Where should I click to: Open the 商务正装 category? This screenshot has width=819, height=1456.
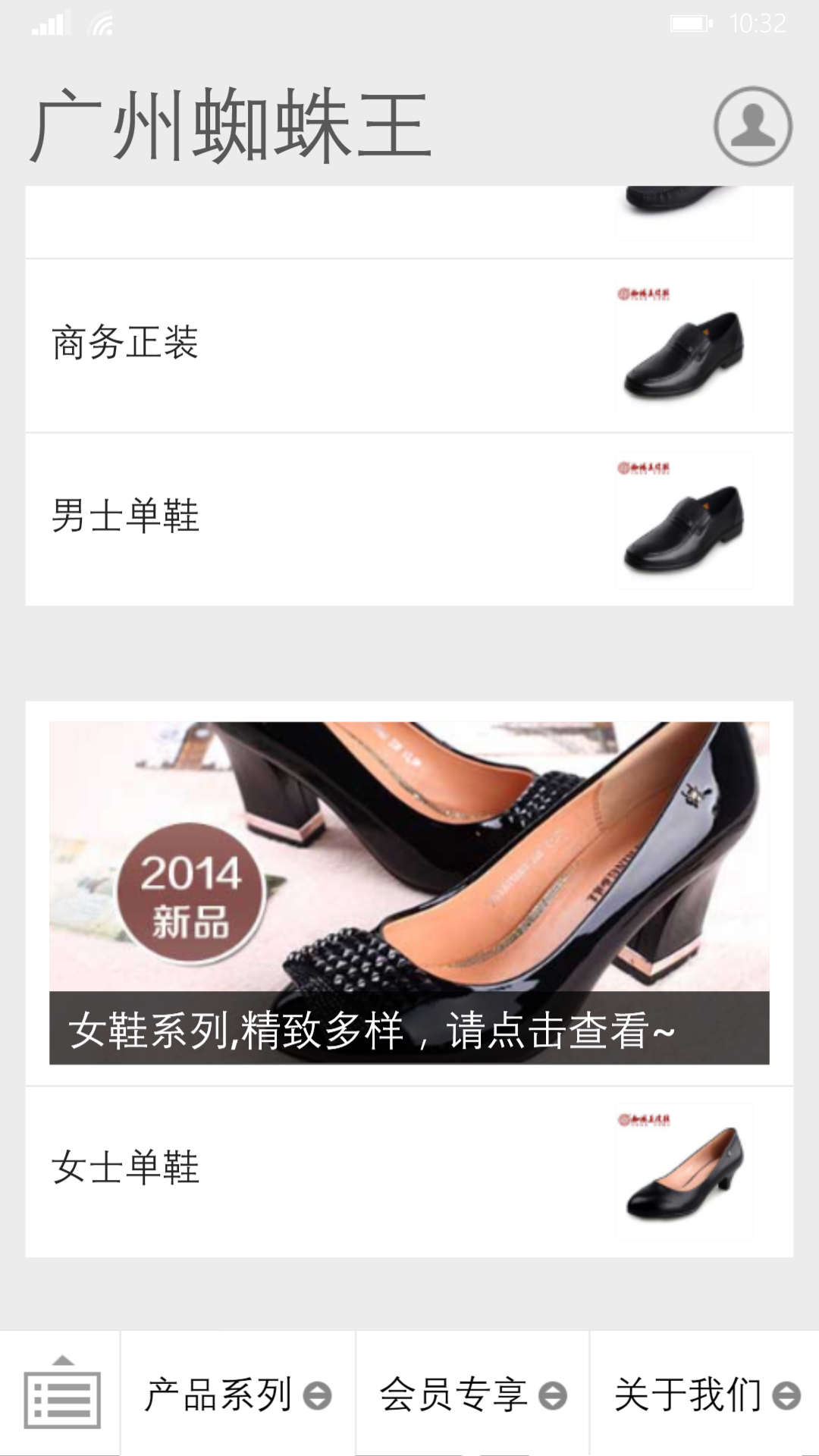click(409, 346)
